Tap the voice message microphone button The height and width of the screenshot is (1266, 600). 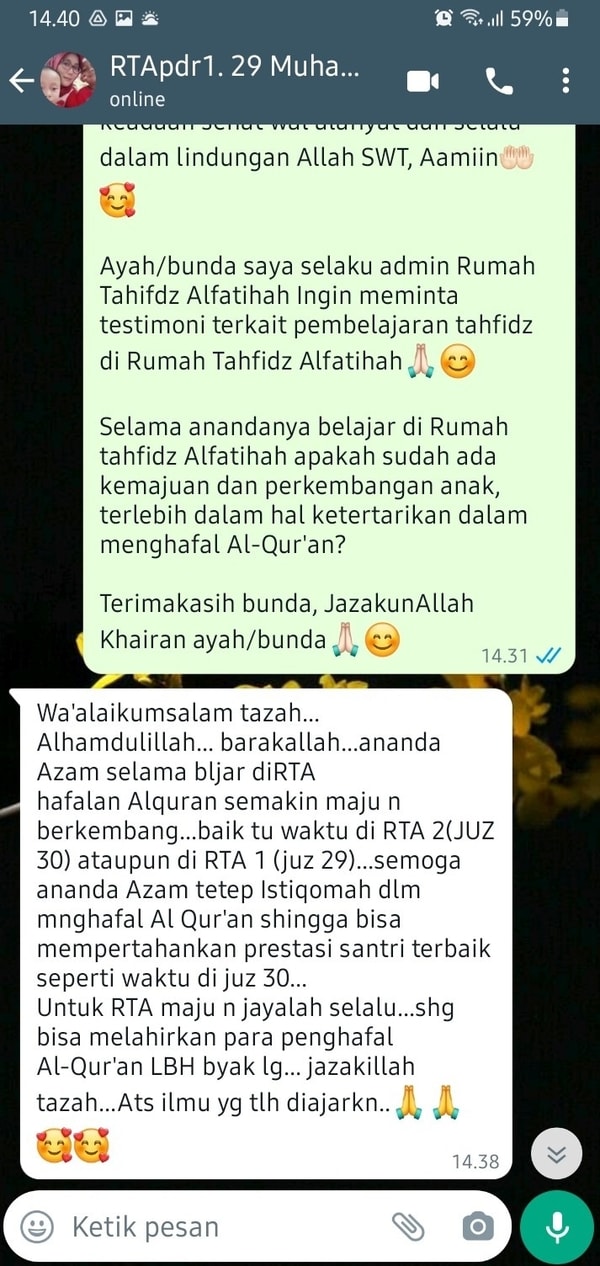[558, 1226]
